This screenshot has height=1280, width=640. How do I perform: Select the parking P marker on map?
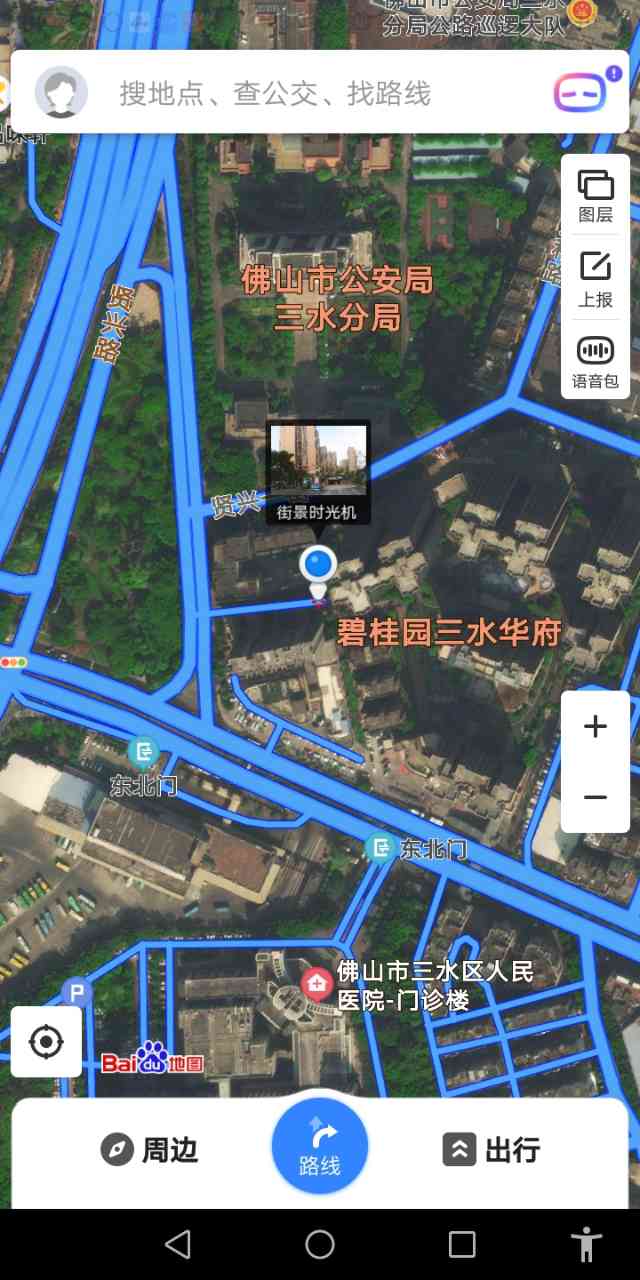tap(77, 993)
